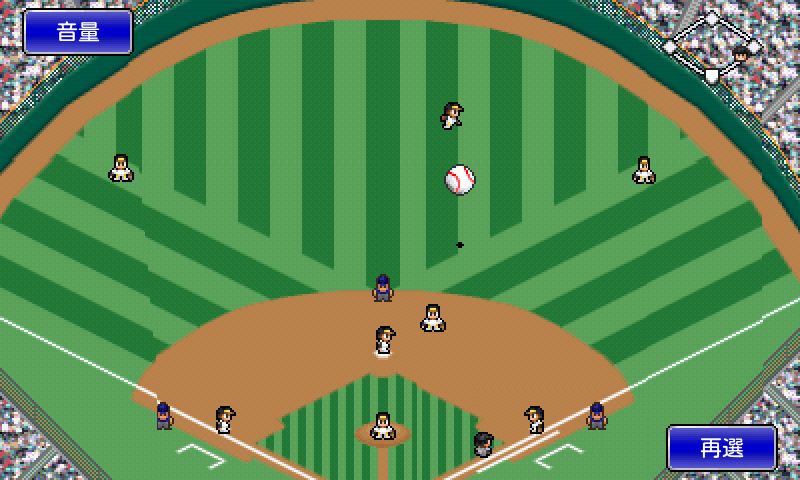Open the 音量 volume settings
Viewport: 800px width, 480px height.
pyautogui.click(x=77, y=32)
